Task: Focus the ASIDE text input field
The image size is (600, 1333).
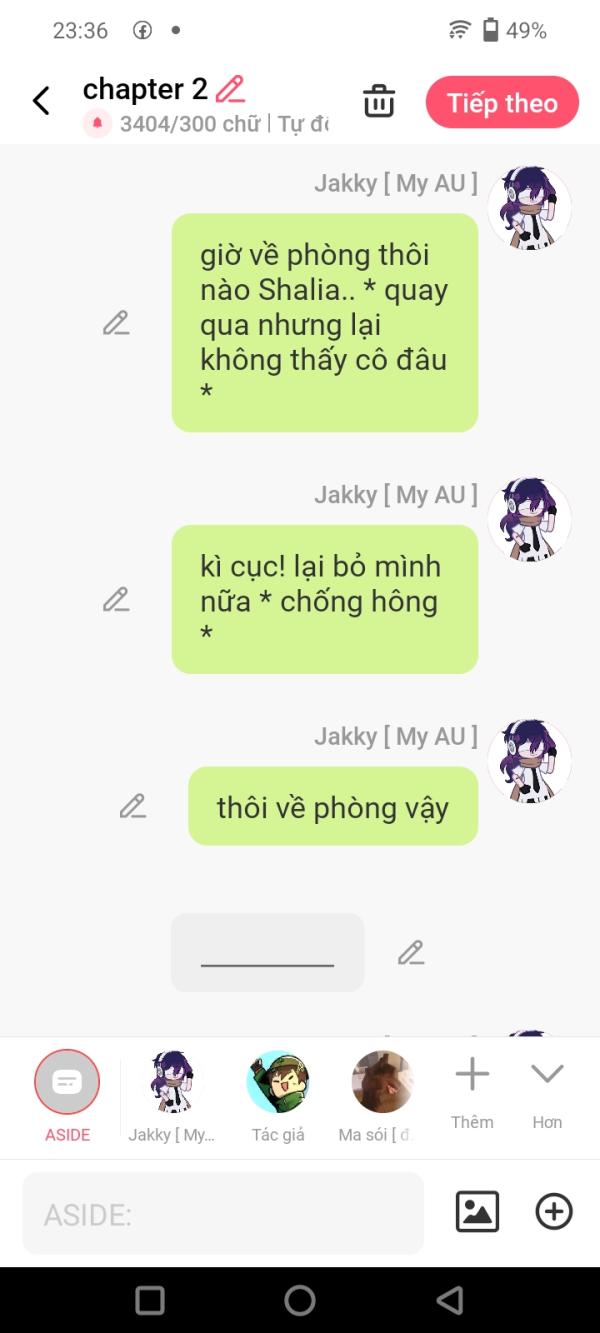Action: pos(223,1214)
